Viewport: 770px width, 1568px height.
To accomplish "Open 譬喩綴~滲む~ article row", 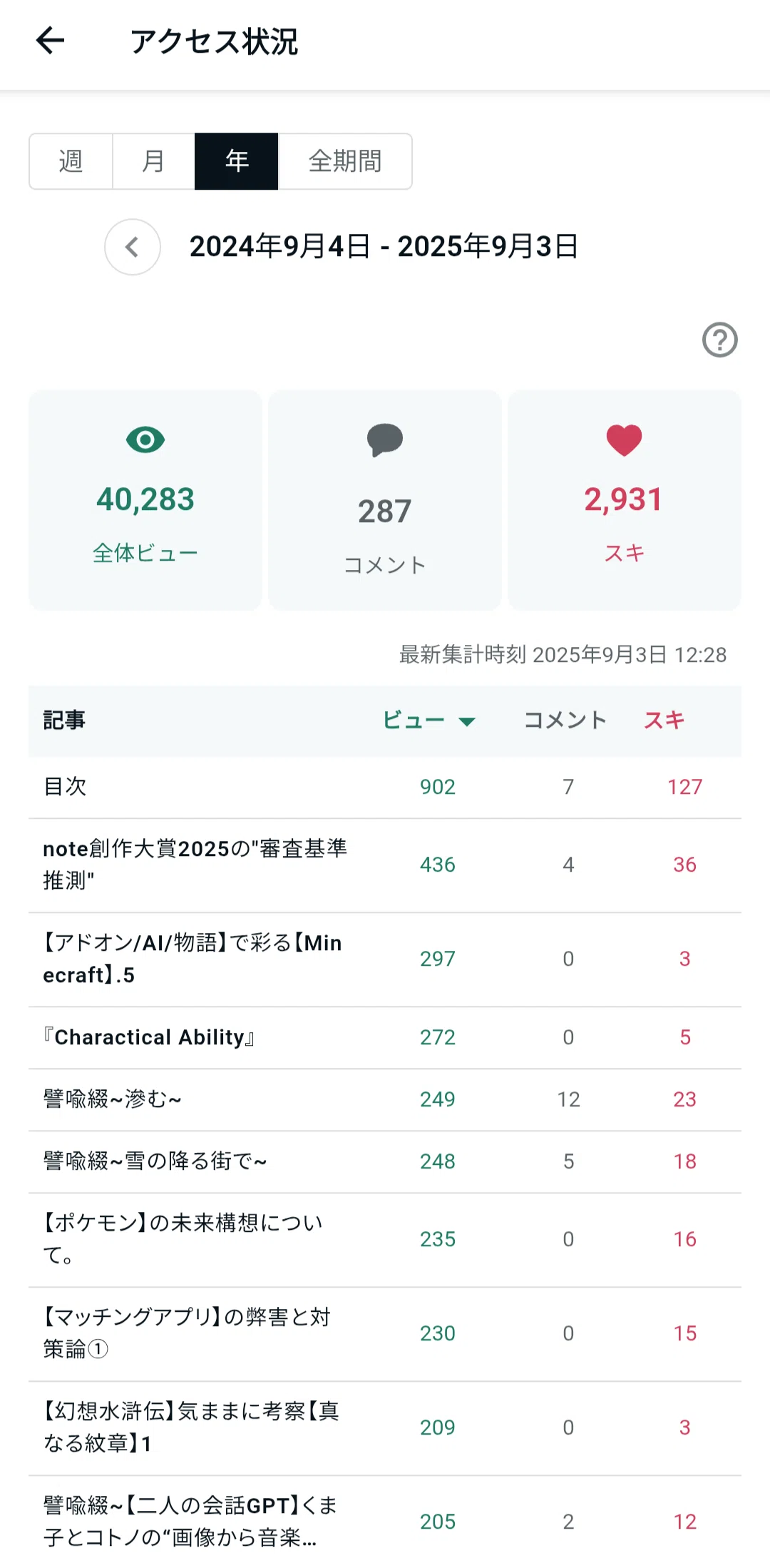I will 385,1099.
